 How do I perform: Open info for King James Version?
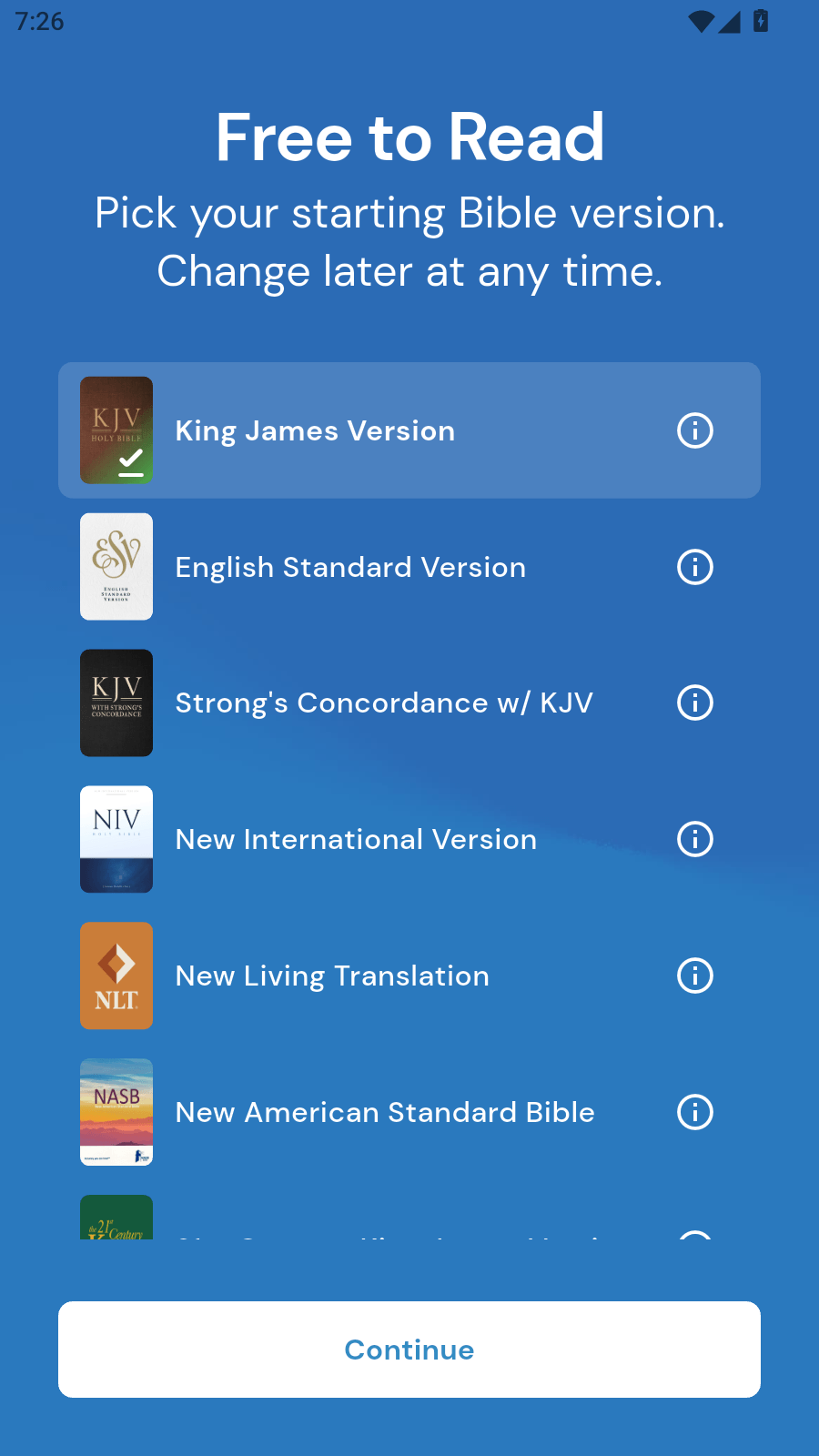point(695,430)
